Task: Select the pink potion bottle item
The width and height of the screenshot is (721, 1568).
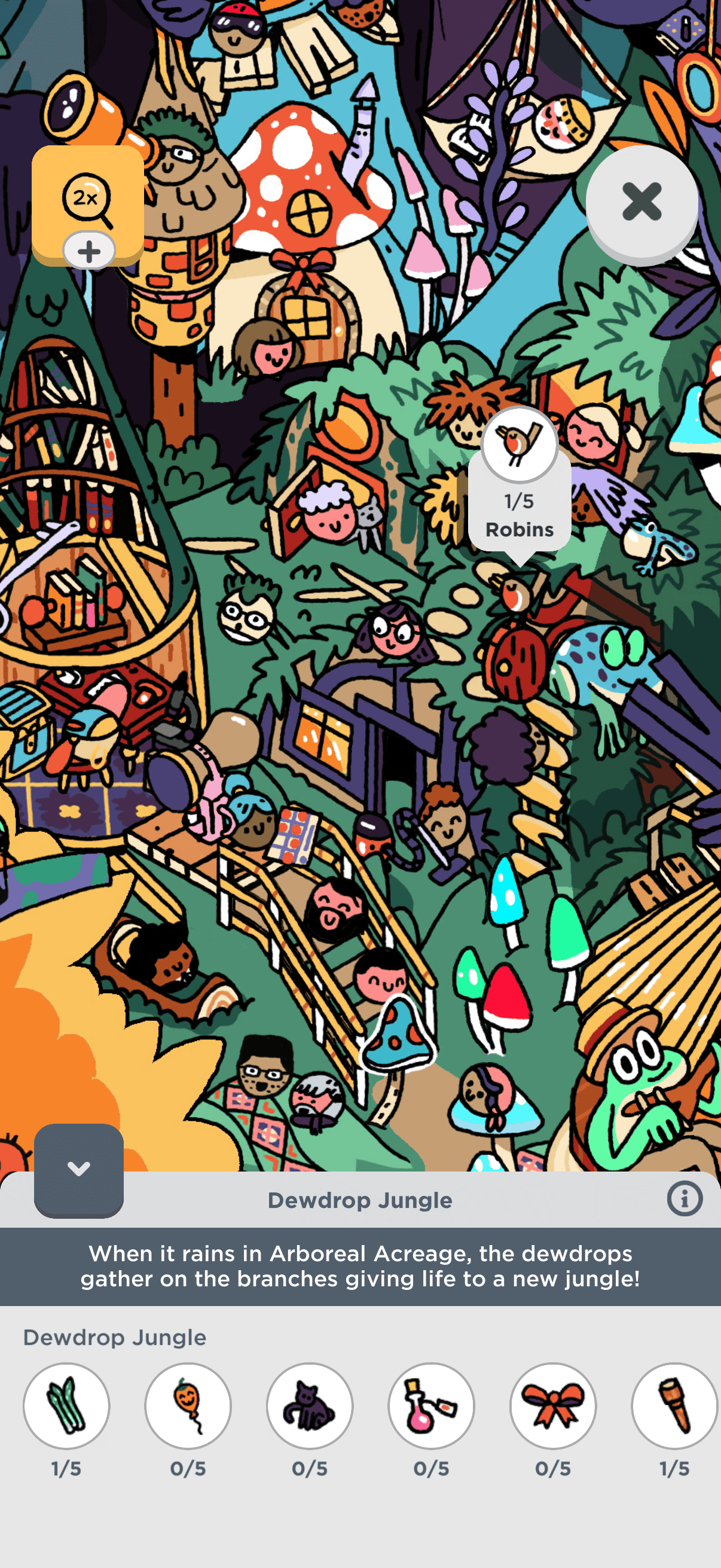Action: click(432, 1405)
